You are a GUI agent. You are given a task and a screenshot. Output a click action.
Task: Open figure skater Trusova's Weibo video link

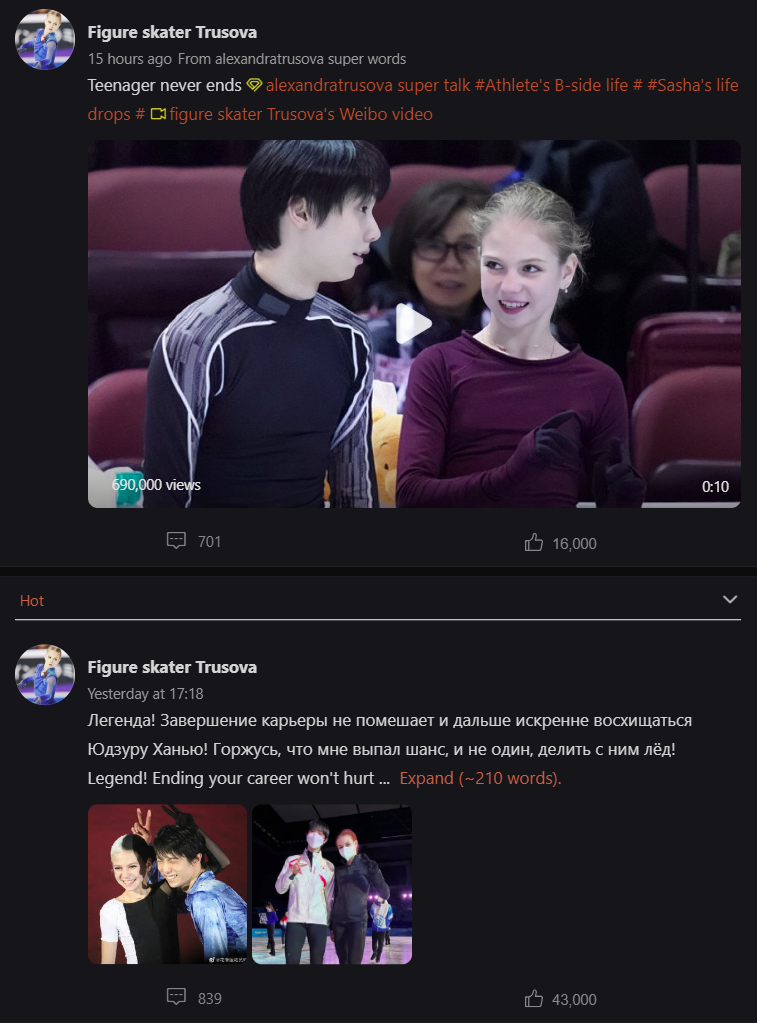pos(300,114)
